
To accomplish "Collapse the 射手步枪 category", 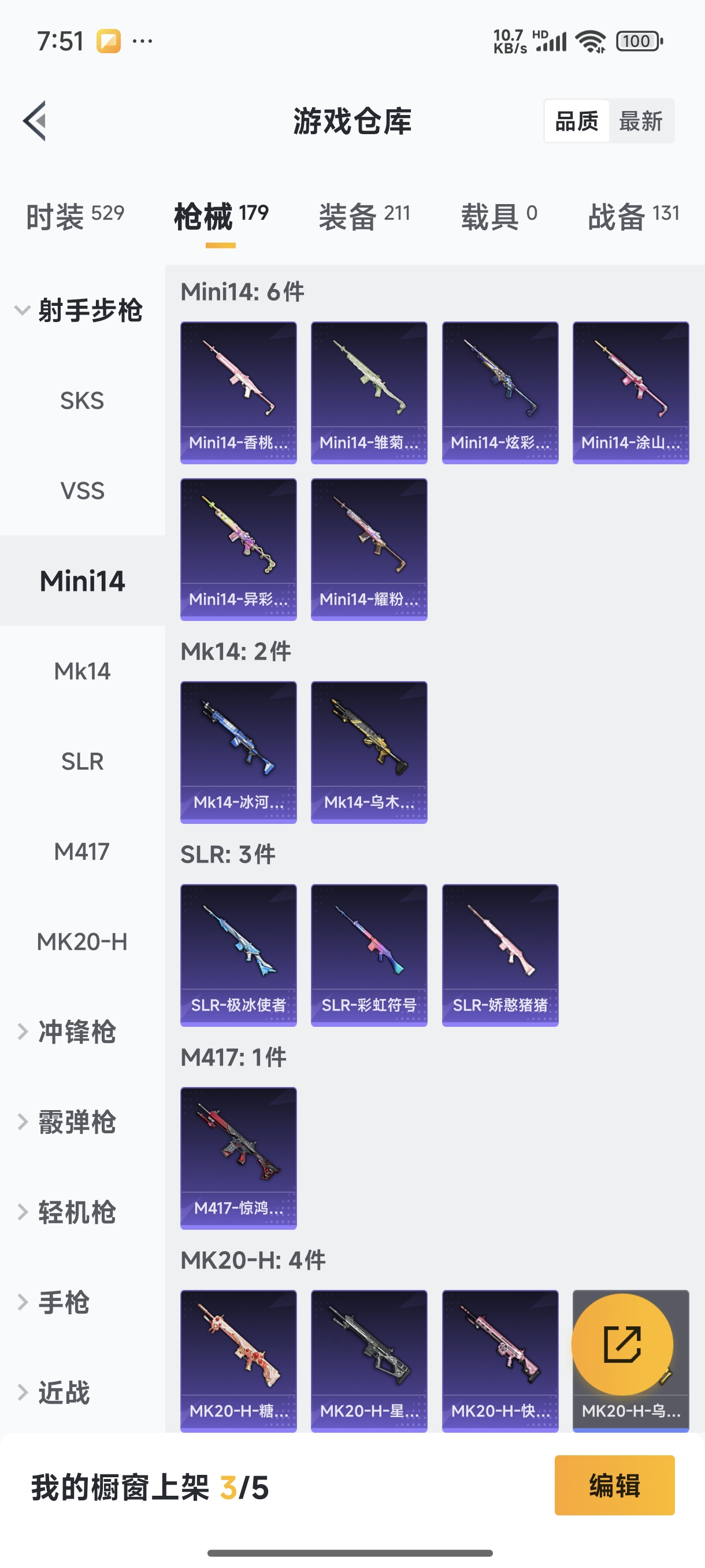I will [x=79, y=310].
